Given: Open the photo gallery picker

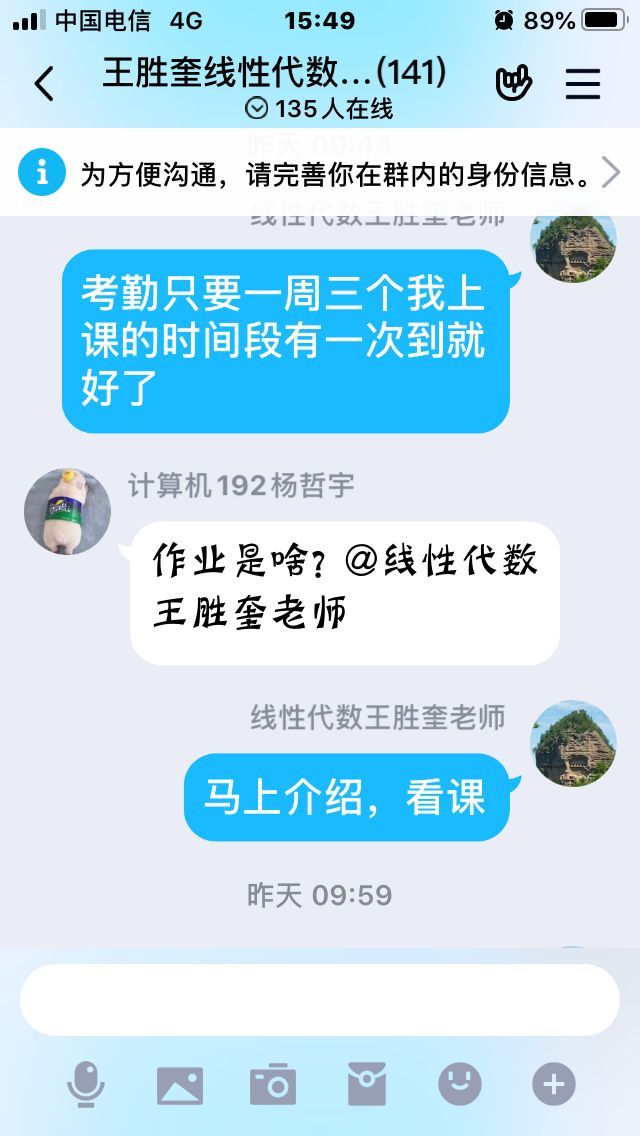Looking at the screenshot, I should [x=180, y=1085].
